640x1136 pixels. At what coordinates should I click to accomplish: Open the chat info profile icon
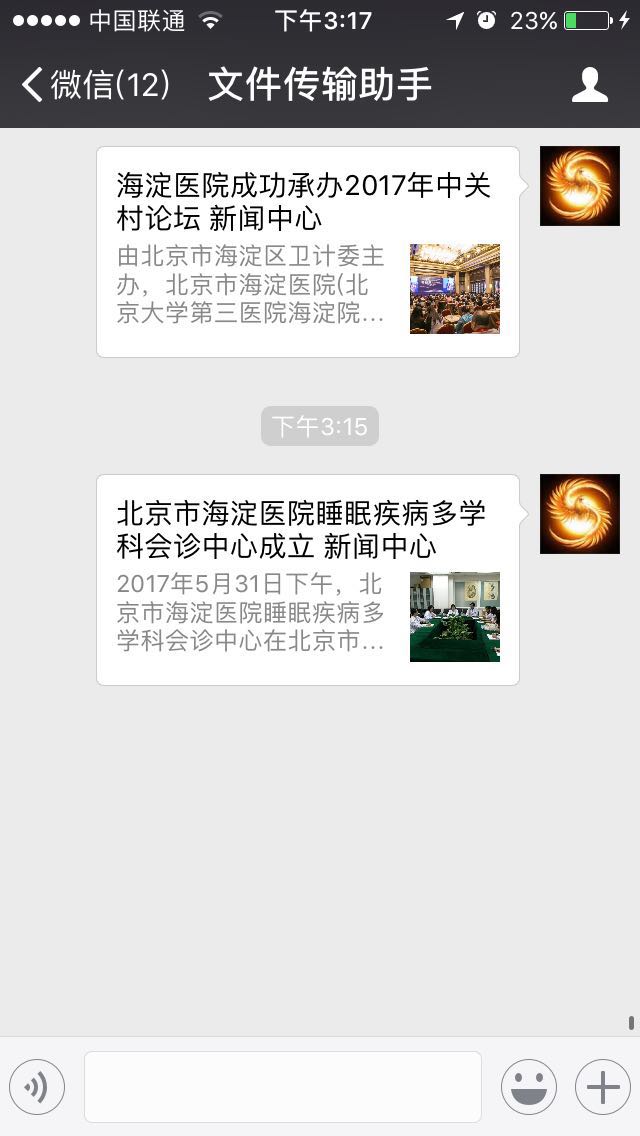590,85
